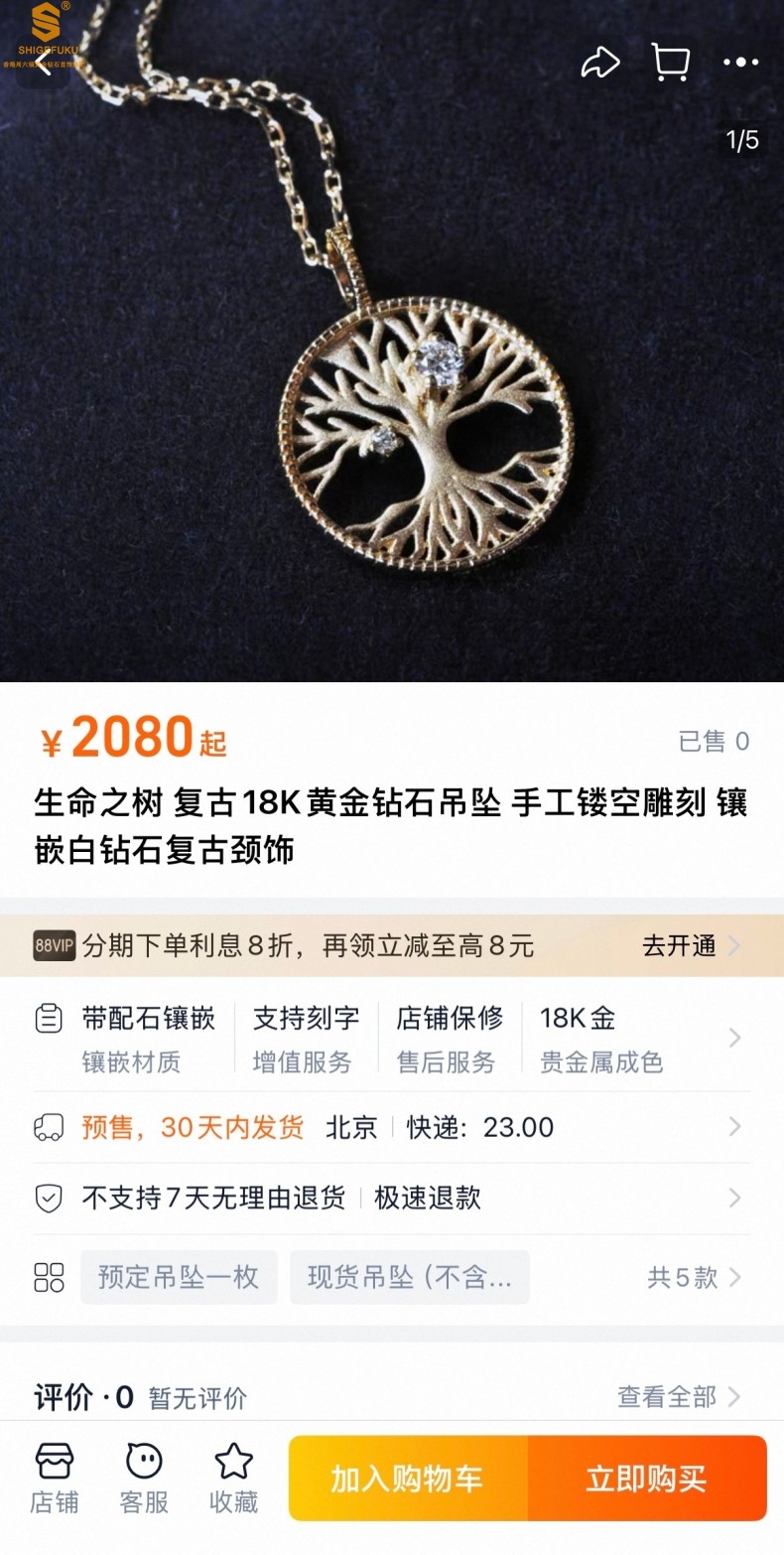Select the 预定吊坠一枚 option
This screenshot has height=1555, width=784.
pyautogui.click(x=179, y=1277)
